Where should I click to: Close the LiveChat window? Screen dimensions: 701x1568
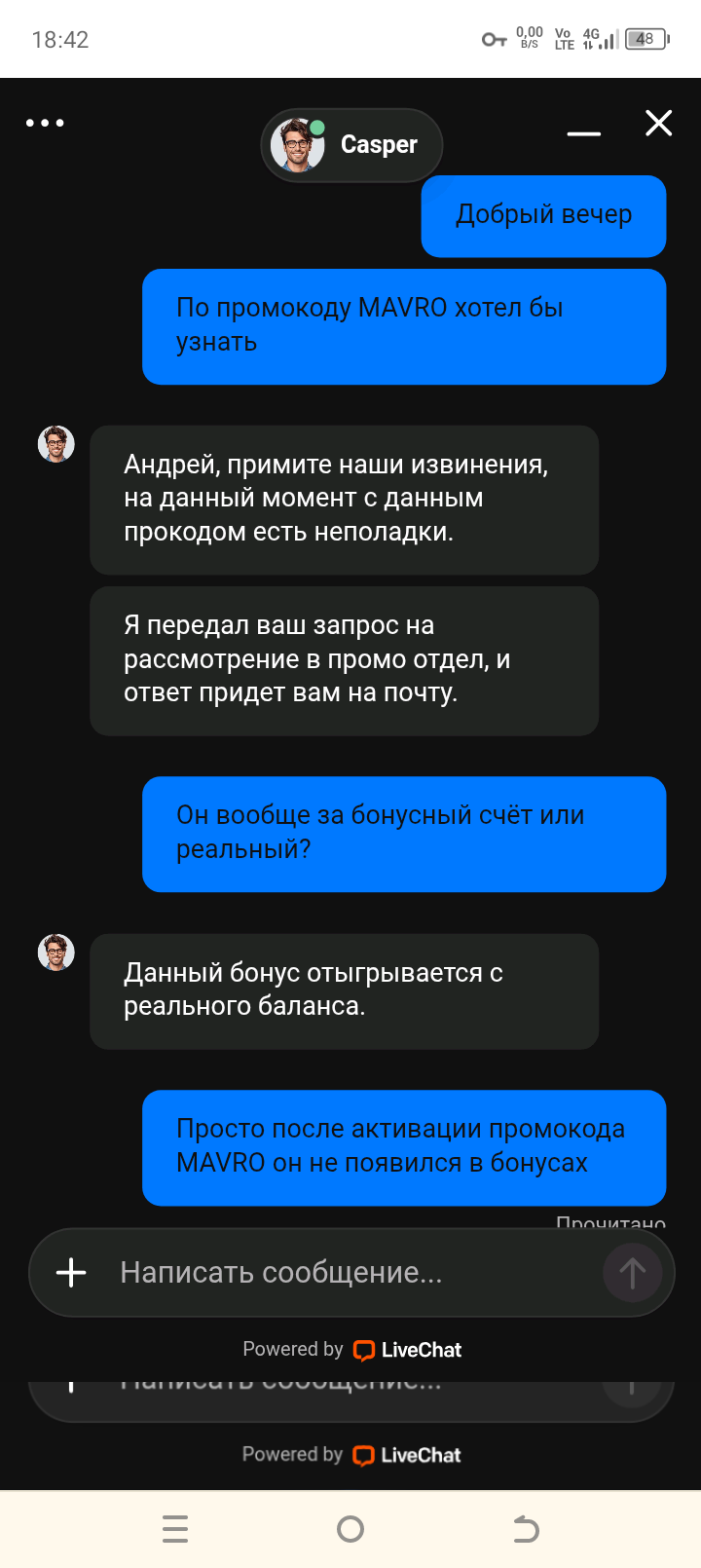[659, 124]
